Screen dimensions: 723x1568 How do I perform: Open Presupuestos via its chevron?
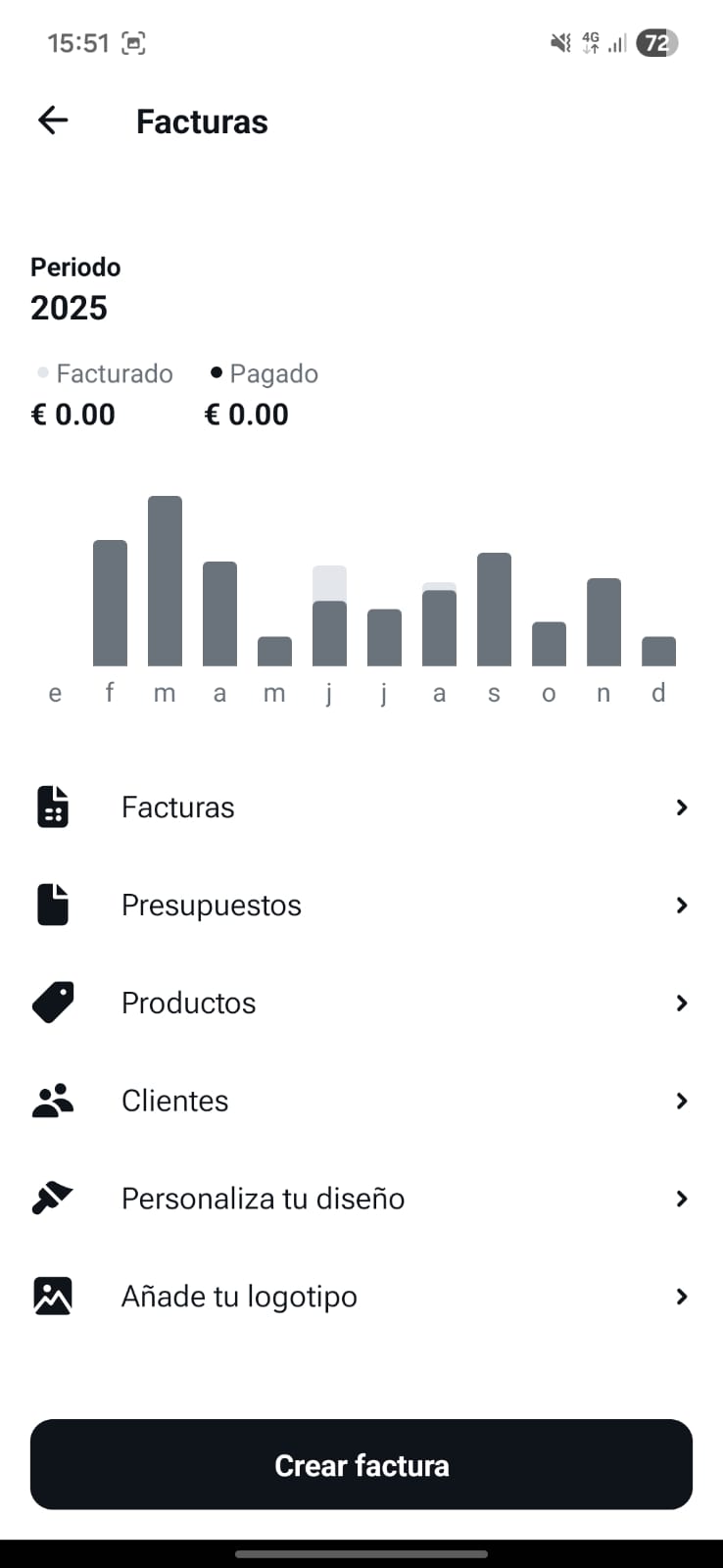click(x=682, y=905)
